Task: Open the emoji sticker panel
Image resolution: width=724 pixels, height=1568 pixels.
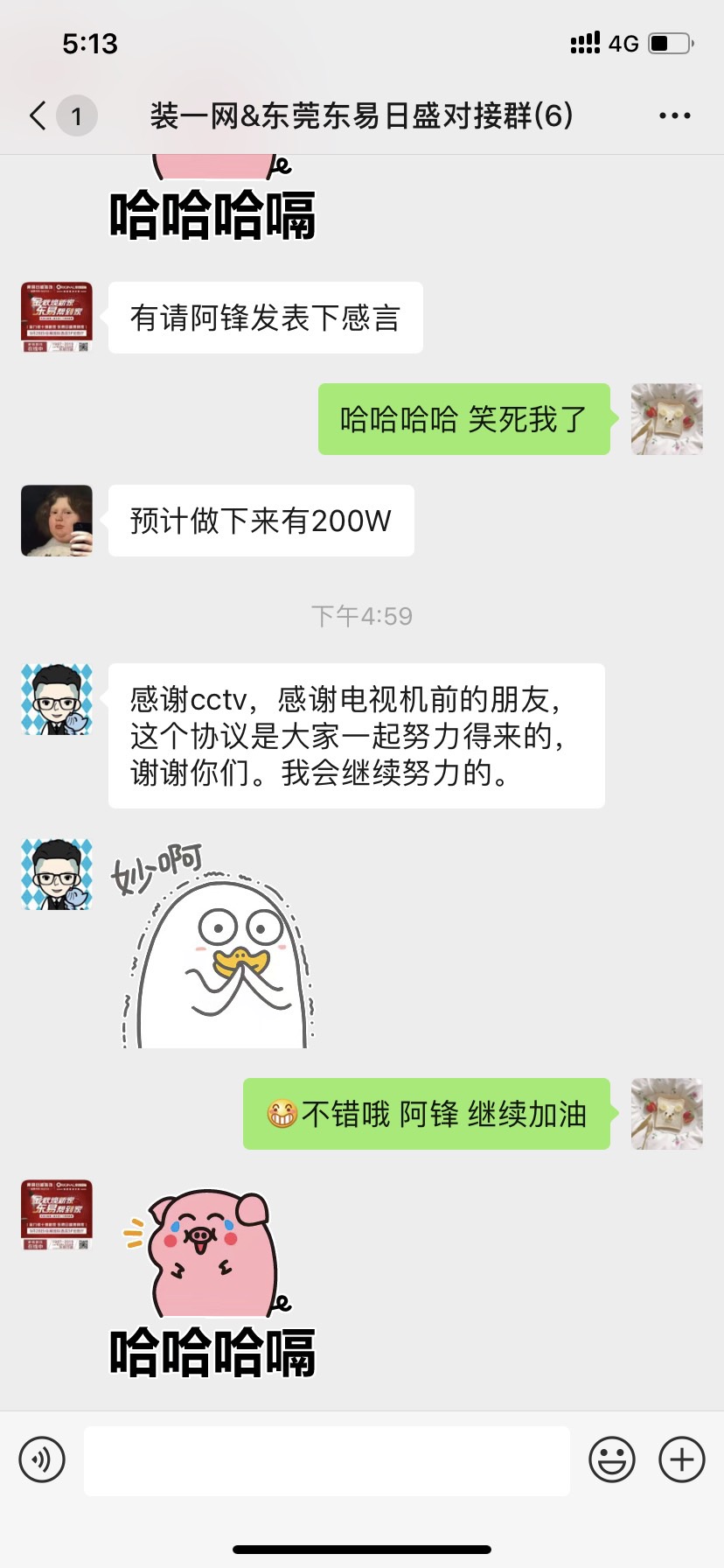Action: pyautogui.click(x=611, y=1459)
